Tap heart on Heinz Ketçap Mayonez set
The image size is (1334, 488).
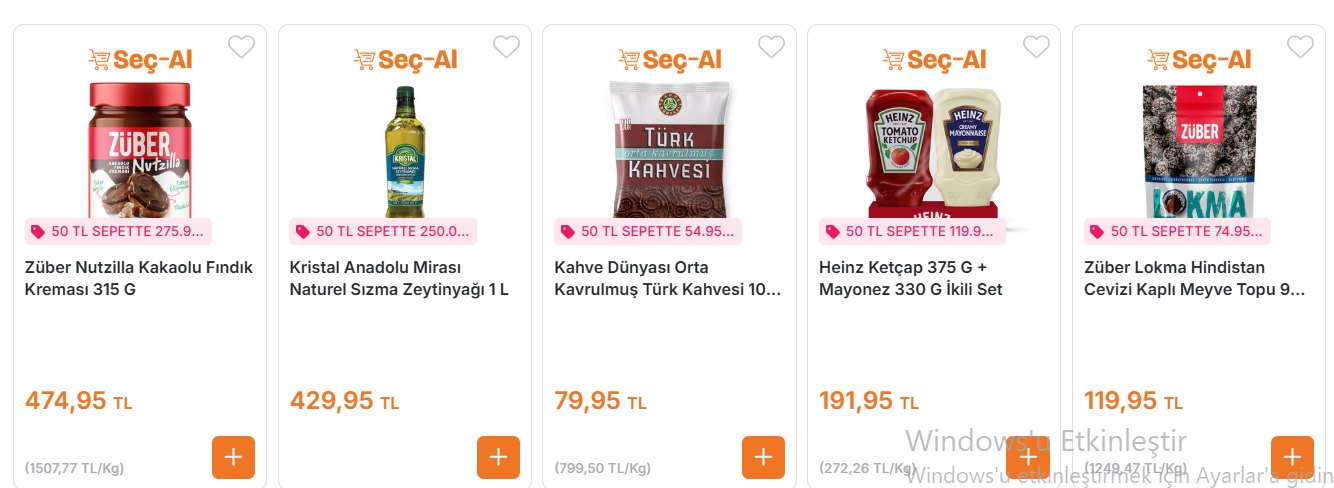pos(1036,47)
